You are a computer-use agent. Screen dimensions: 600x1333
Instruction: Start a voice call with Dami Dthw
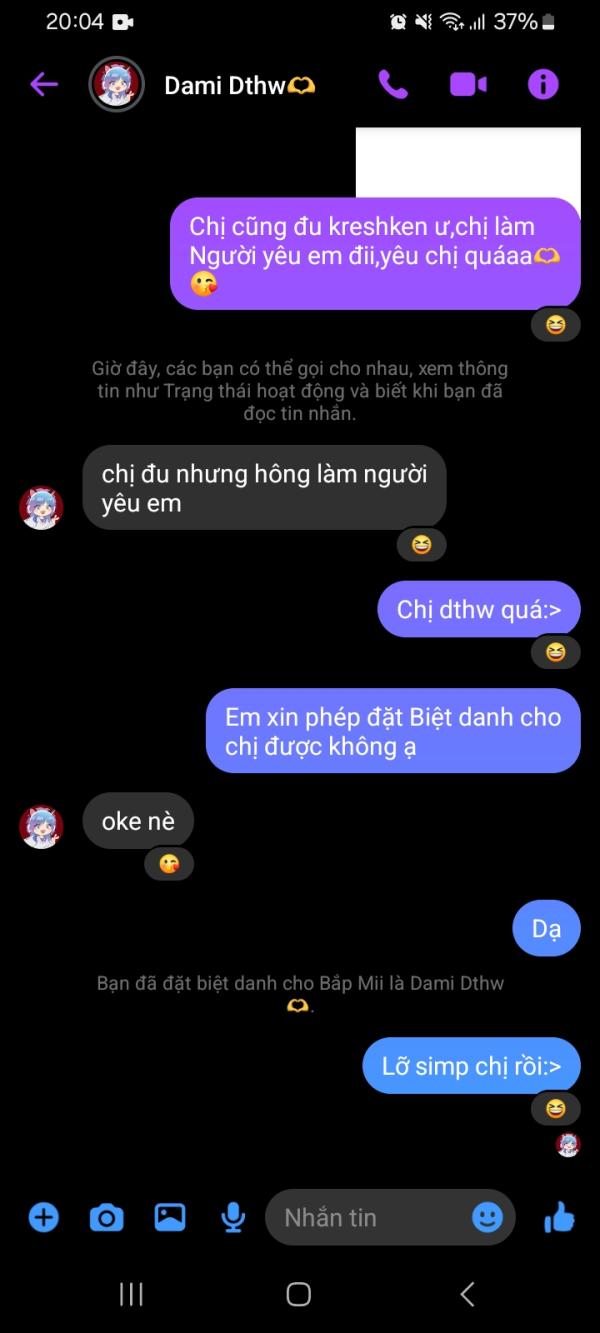click(x=393, y=85)
